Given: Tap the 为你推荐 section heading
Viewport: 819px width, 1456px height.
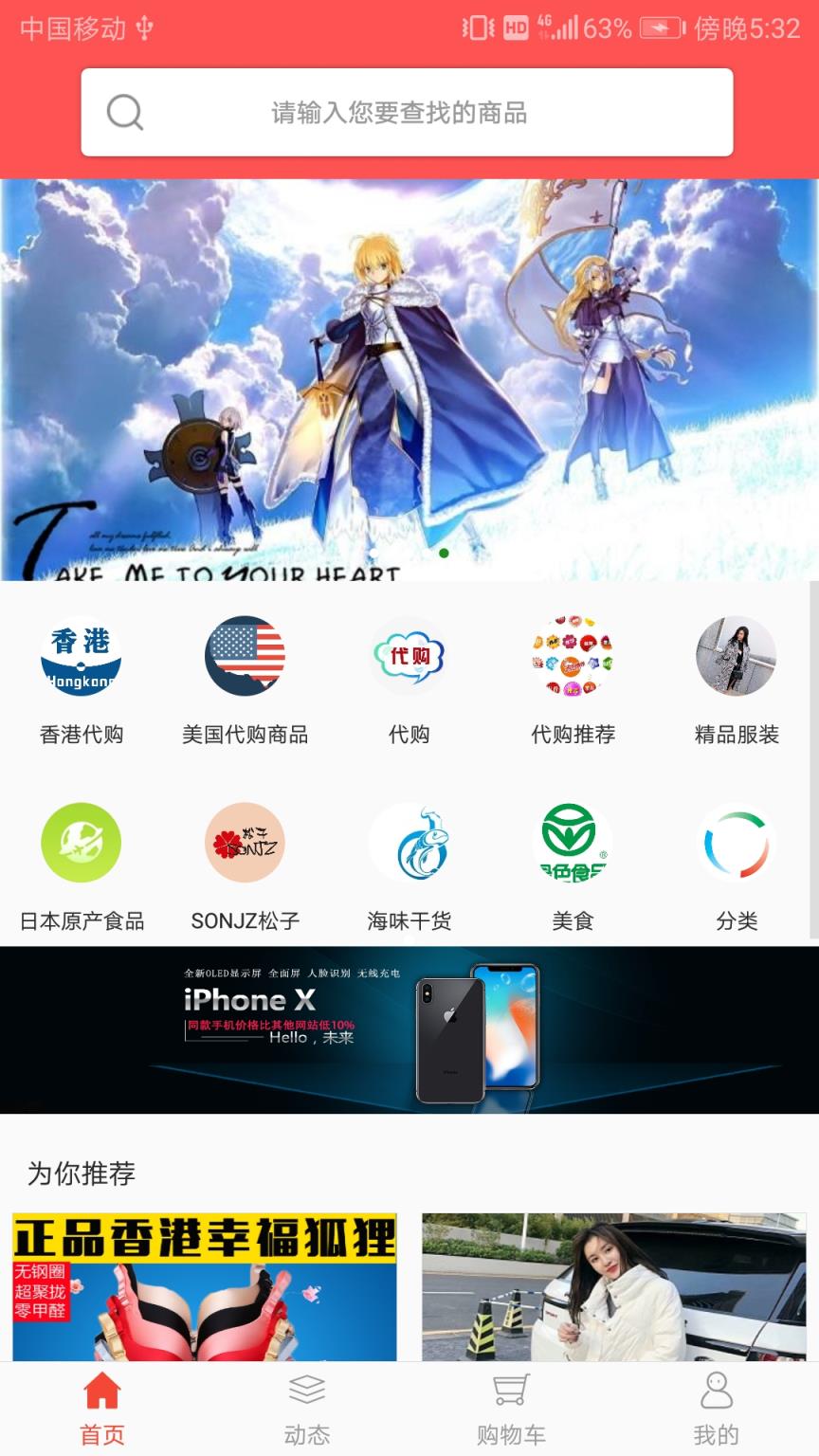Looking at the screenshot, I should tap(81, 1173).
